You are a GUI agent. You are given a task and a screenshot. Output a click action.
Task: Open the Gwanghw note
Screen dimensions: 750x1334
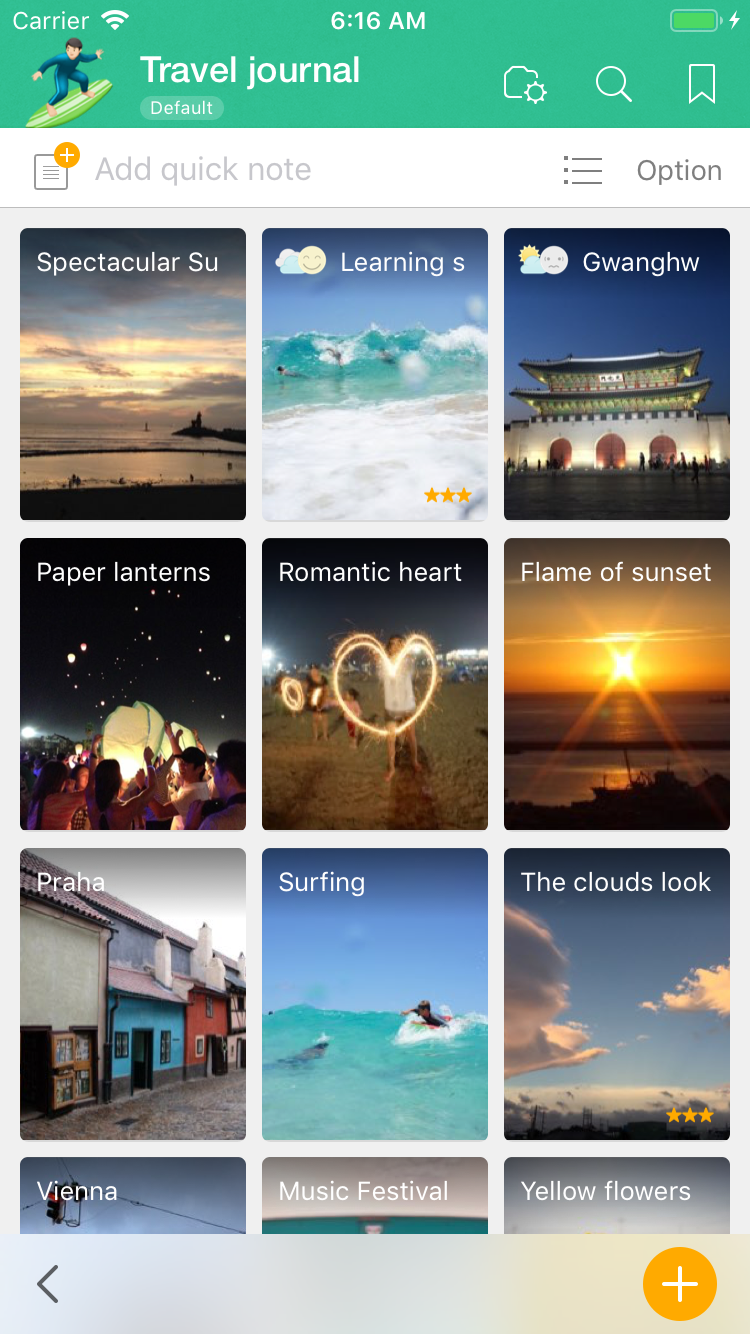click(x=617, y=374)
